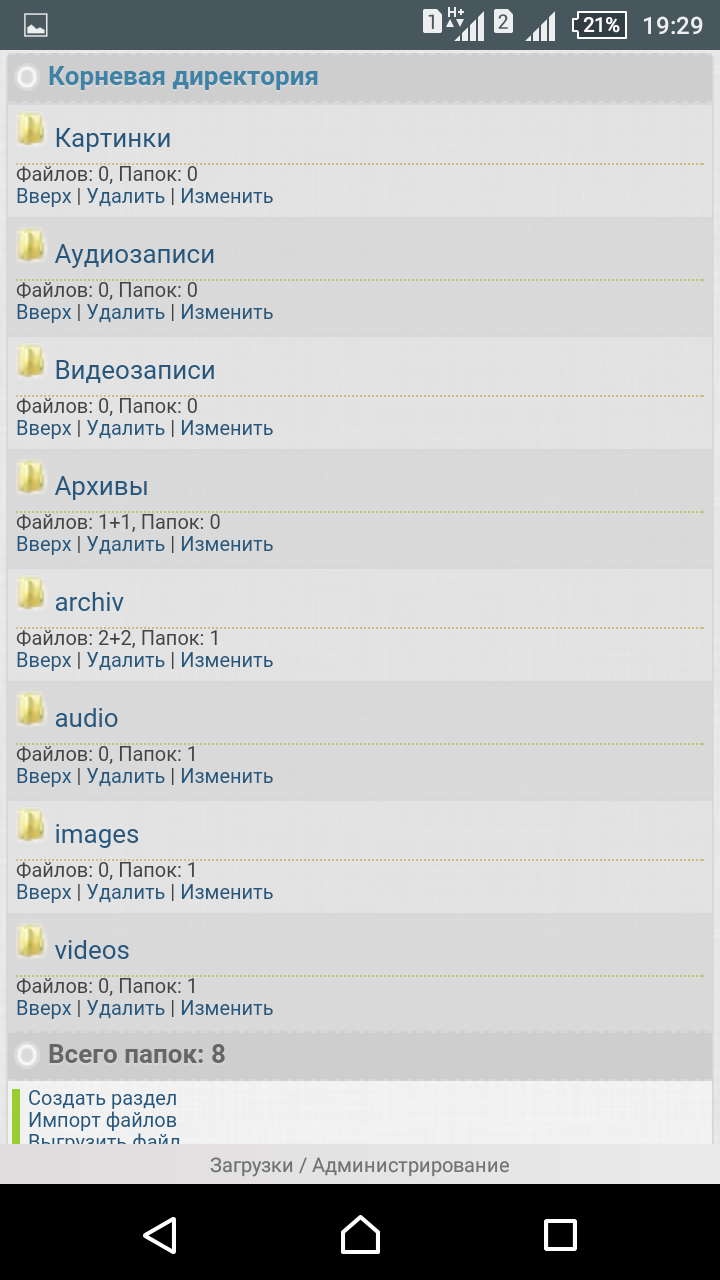The image size is (720, 1280).
Task: Tap Изменить under Аудиозаписи
Action: tap(226, 312)
